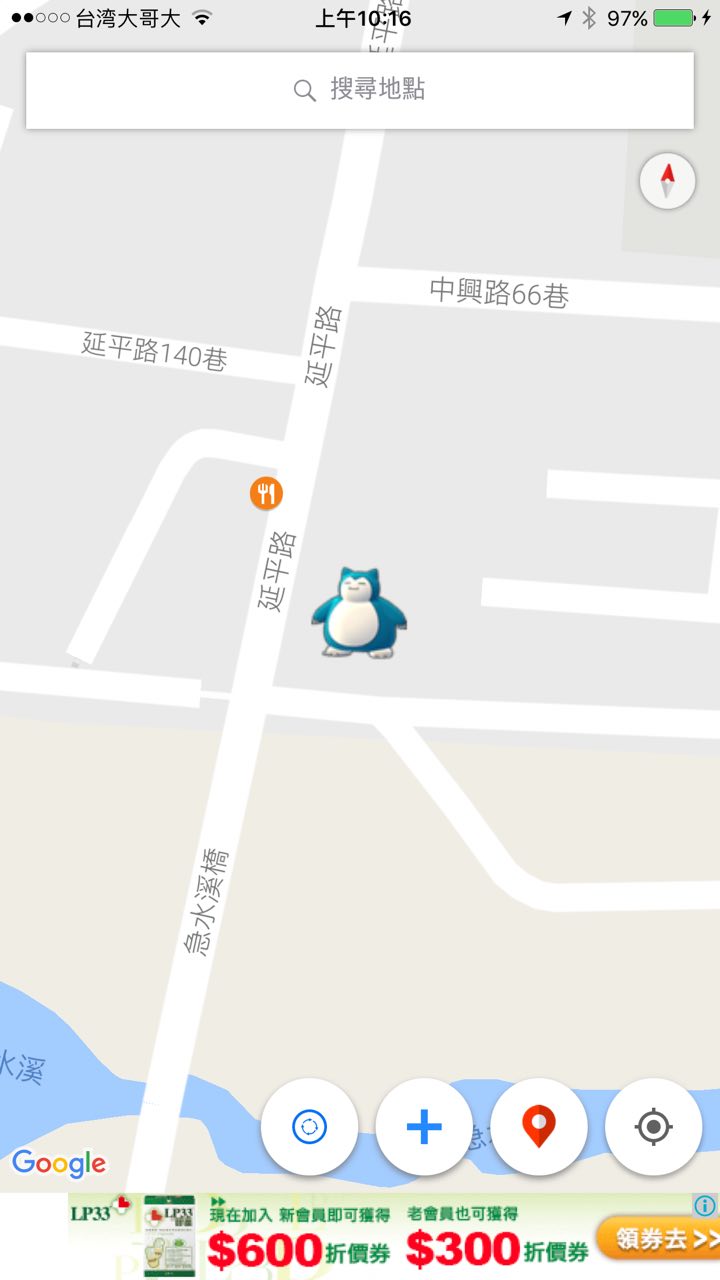Tap the Snorlax marker on the map
This screenshot has width=720, height=1280.
[x=359, y=613]
